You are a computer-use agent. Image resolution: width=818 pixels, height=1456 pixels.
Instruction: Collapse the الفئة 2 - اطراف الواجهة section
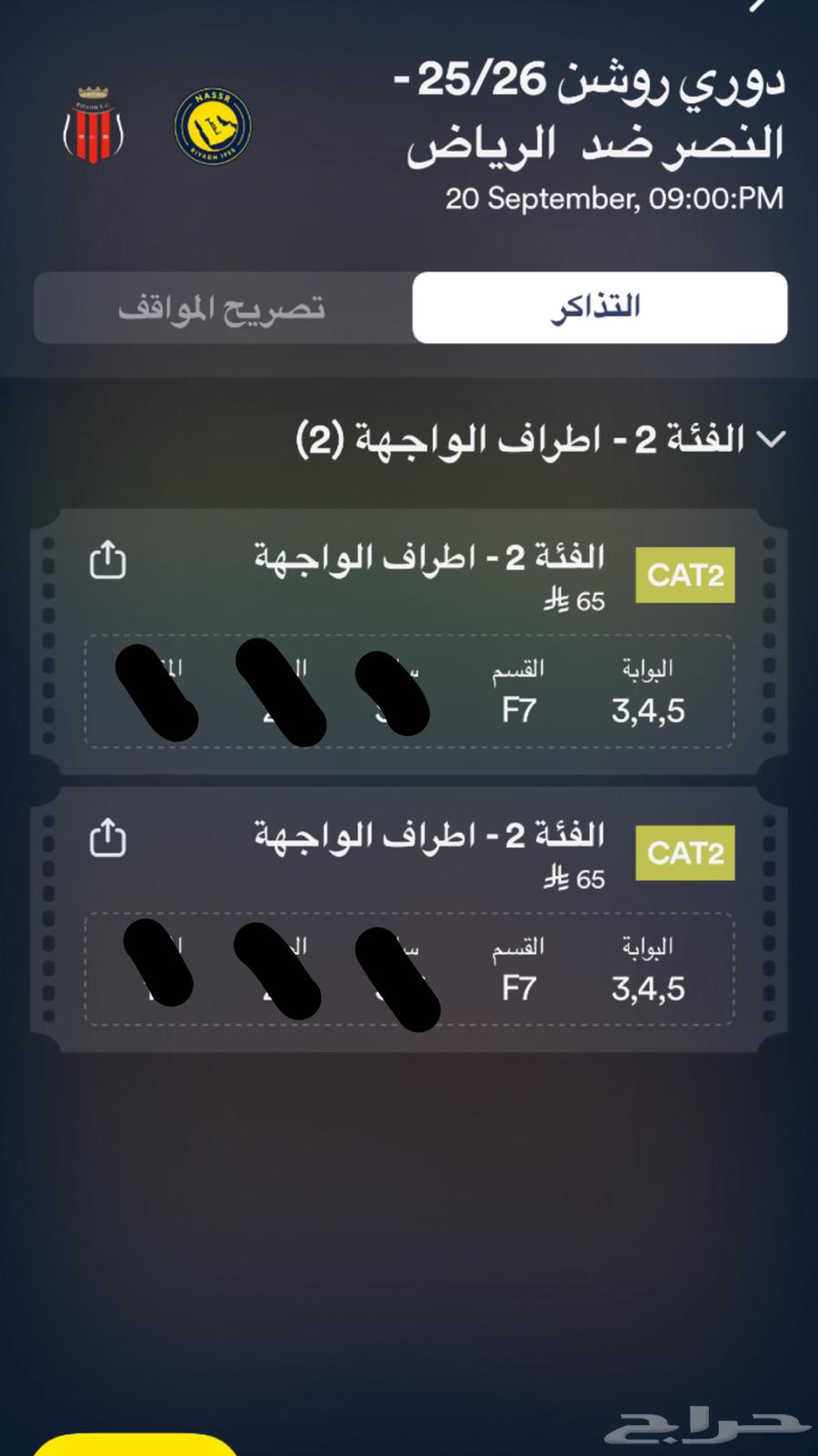773,438
